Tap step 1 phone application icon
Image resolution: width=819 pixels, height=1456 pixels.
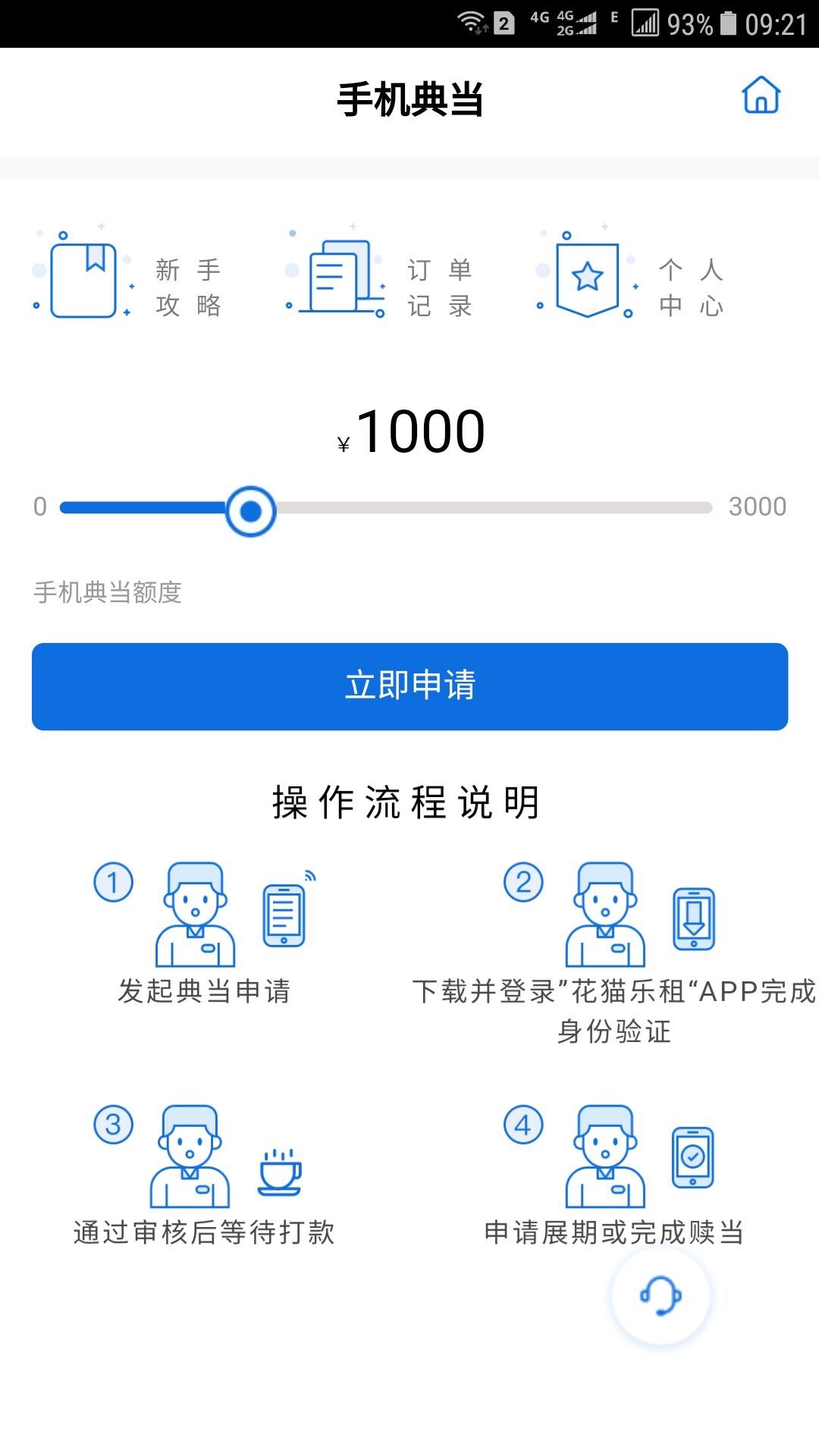pos(284,914)
